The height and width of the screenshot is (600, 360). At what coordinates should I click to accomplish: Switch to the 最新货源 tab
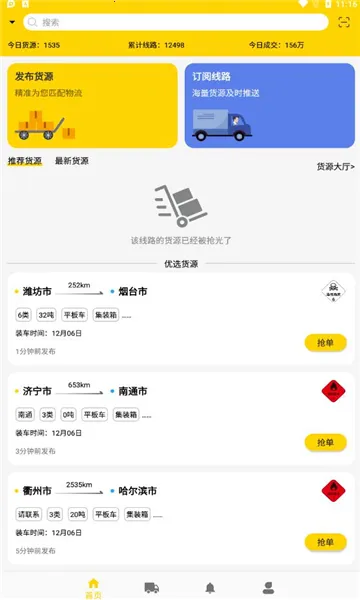click(72, 161)
